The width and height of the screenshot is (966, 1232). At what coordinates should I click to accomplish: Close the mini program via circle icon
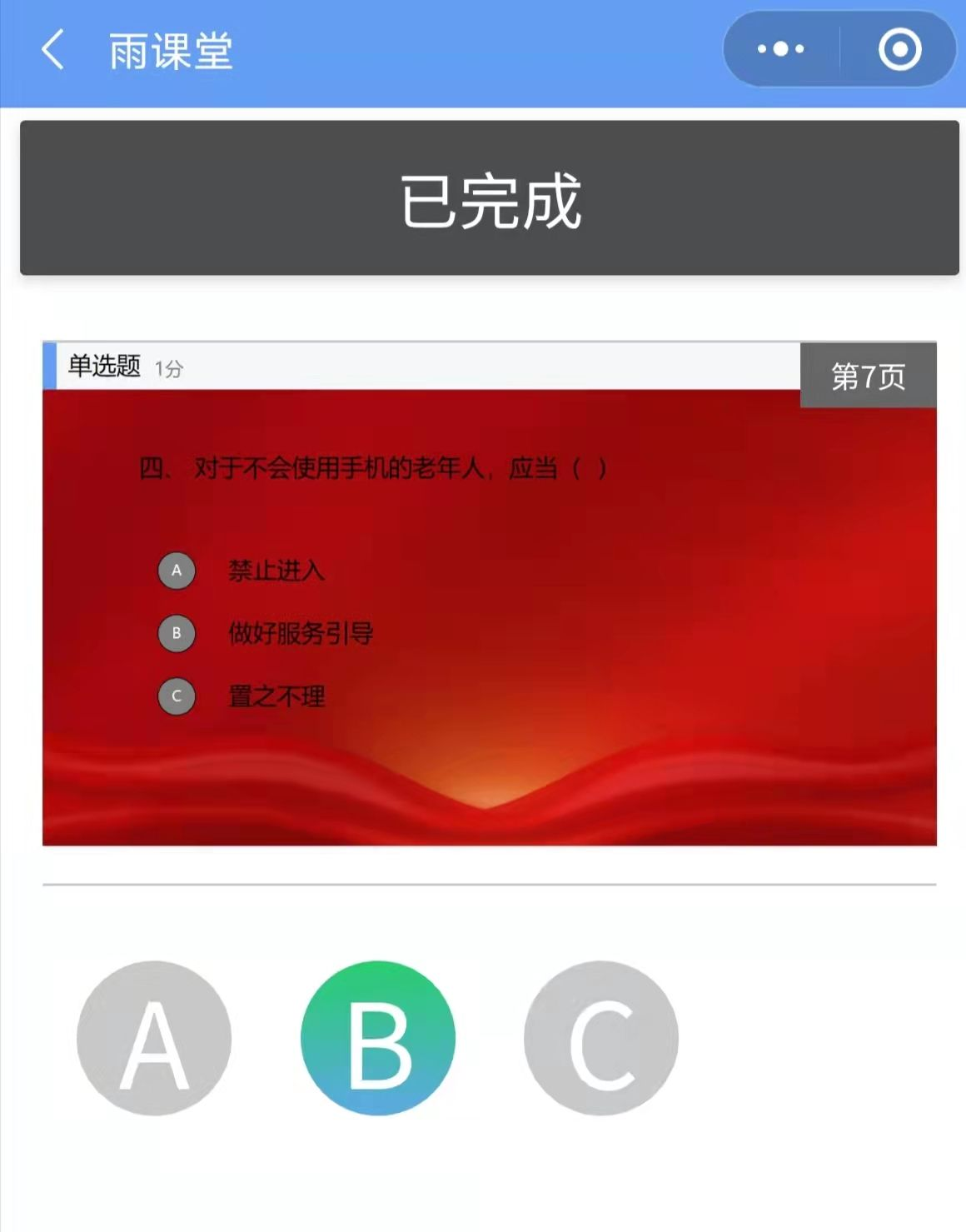899,50
